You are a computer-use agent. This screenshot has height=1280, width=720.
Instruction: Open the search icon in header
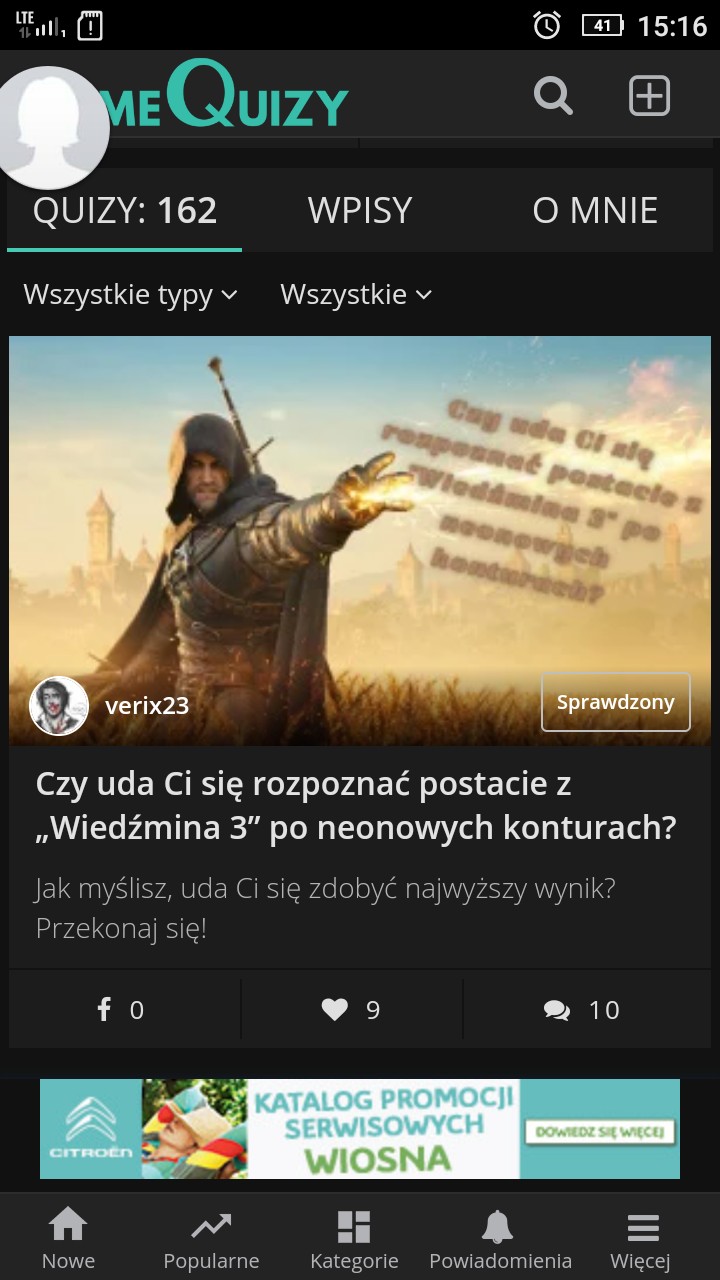[x=553, y=96]
